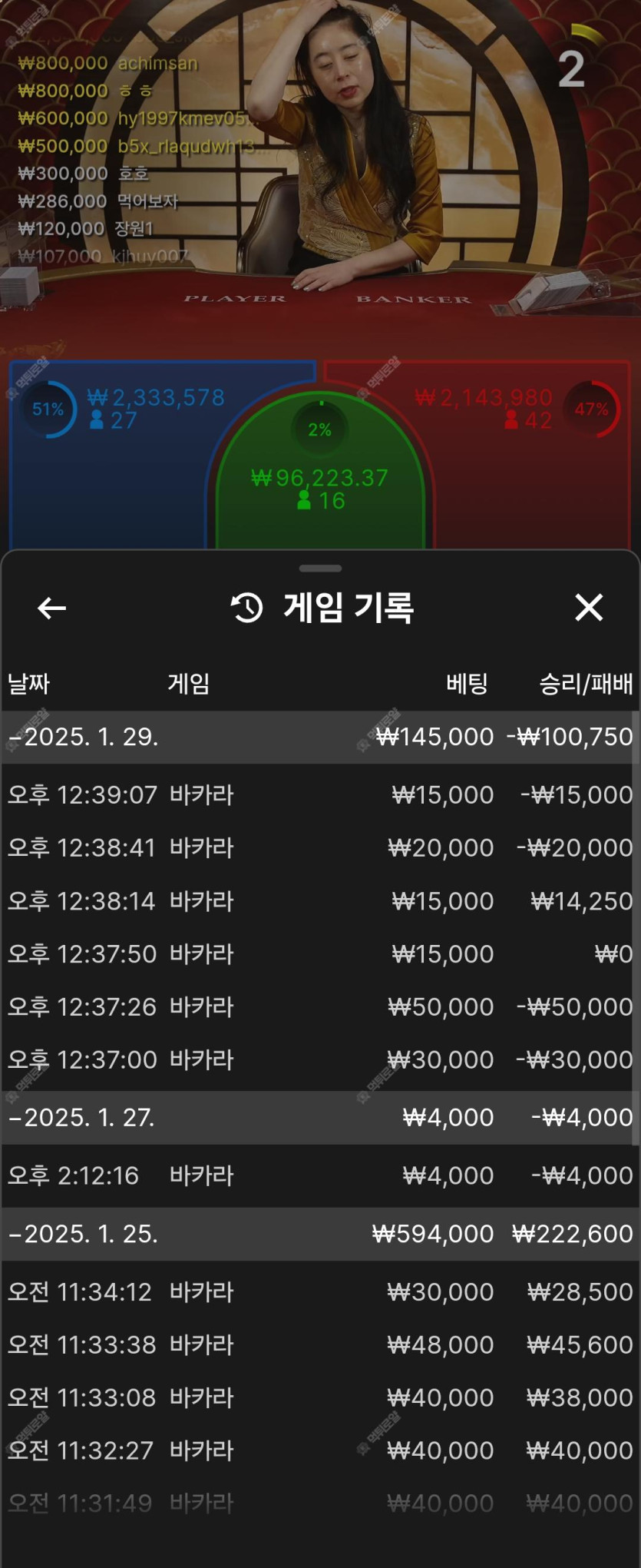Select the 오후 12:37:26 바카라 record
The height and width of the screenshot is (1568, 641).
pyautogui.click(x=320, y=1006)
